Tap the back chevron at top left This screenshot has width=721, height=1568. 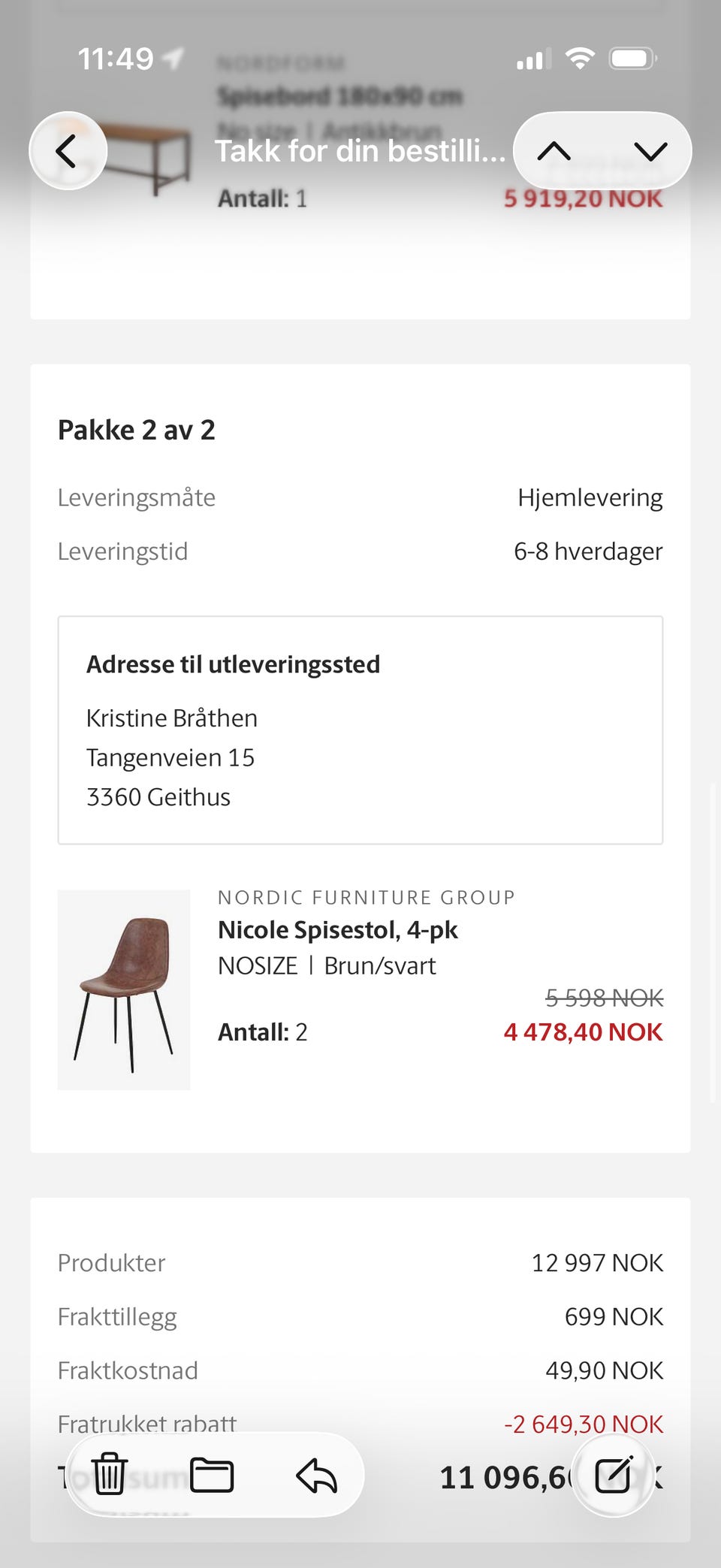point(68,150)
